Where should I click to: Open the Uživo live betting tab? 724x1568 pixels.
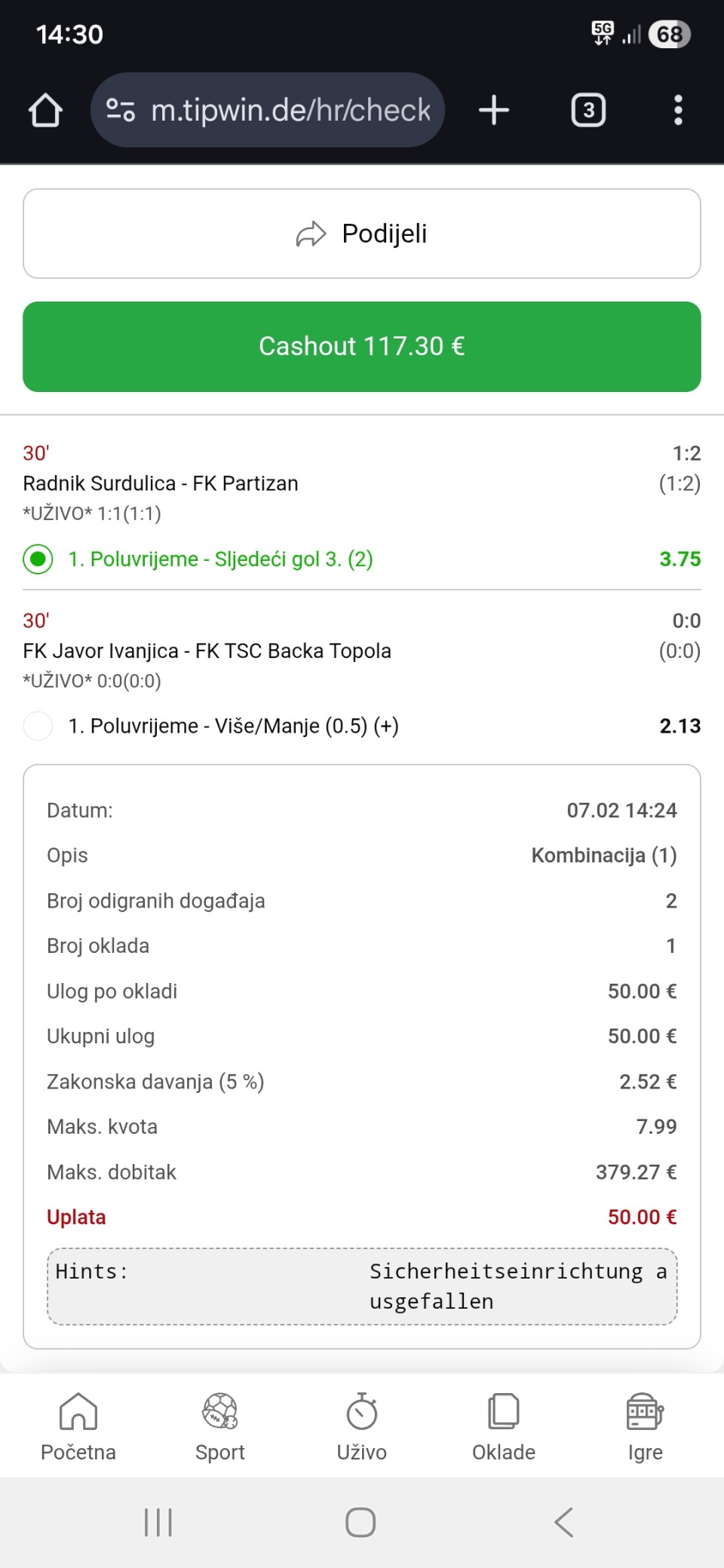coord(362,1426)
